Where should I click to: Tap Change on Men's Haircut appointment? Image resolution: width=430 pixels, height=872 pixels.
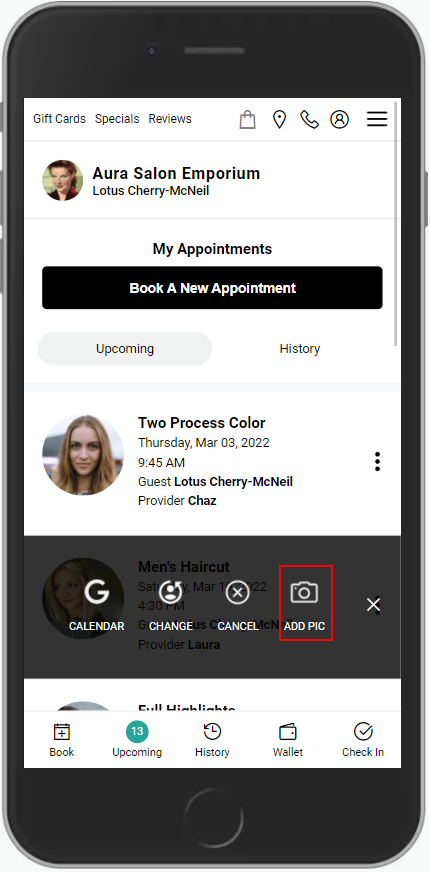click(171, 605)
